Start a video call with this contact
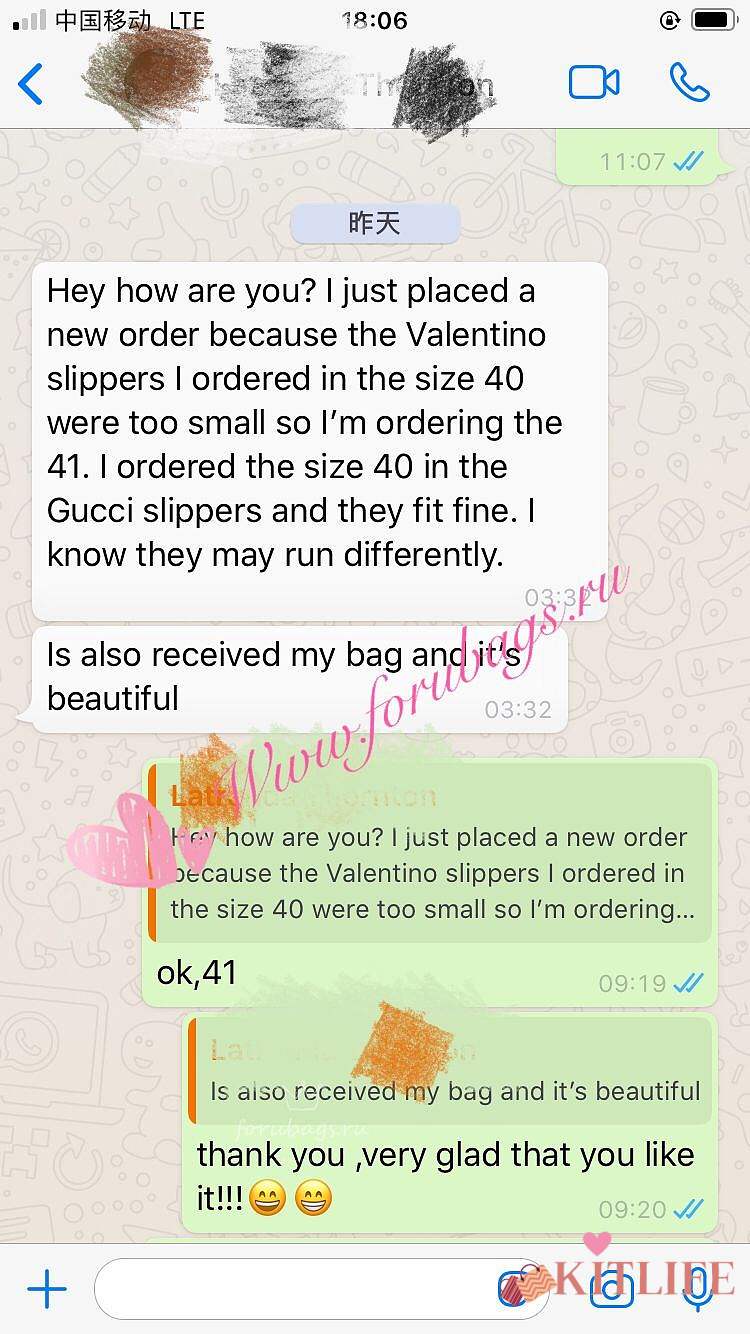The height and width of the screenshot is (1334, 750). [x=594, y=83]
